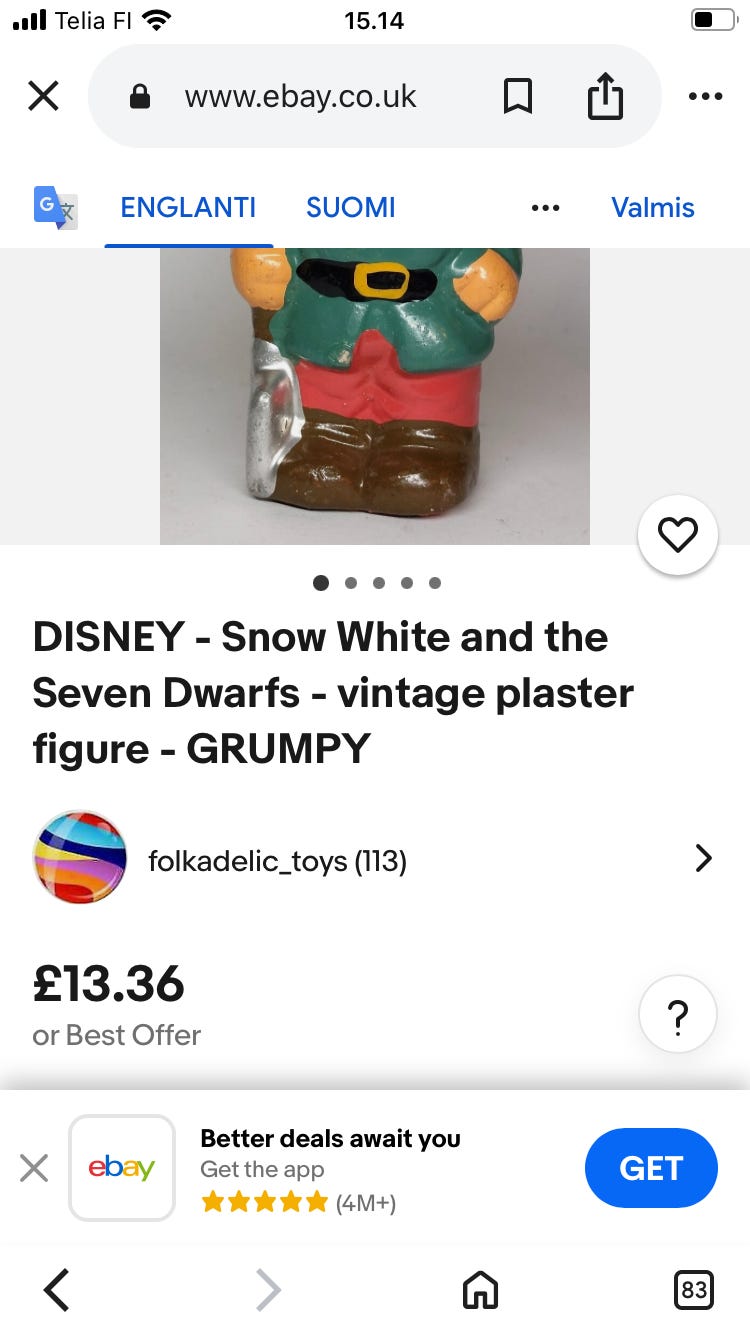Open the browser overflow menu
Image resolution: width=750 pixels, height=1334 pixels.
tap(705, 97)
